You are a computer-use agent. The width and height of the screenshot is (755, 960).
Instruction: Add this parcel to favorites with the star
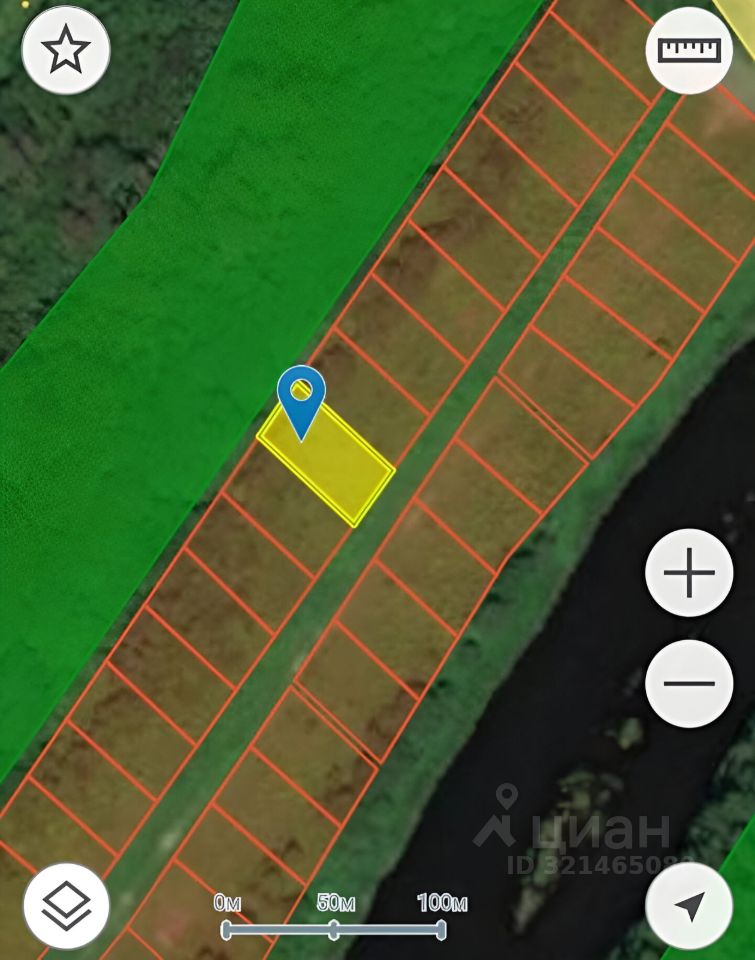[x=66, y=51]
